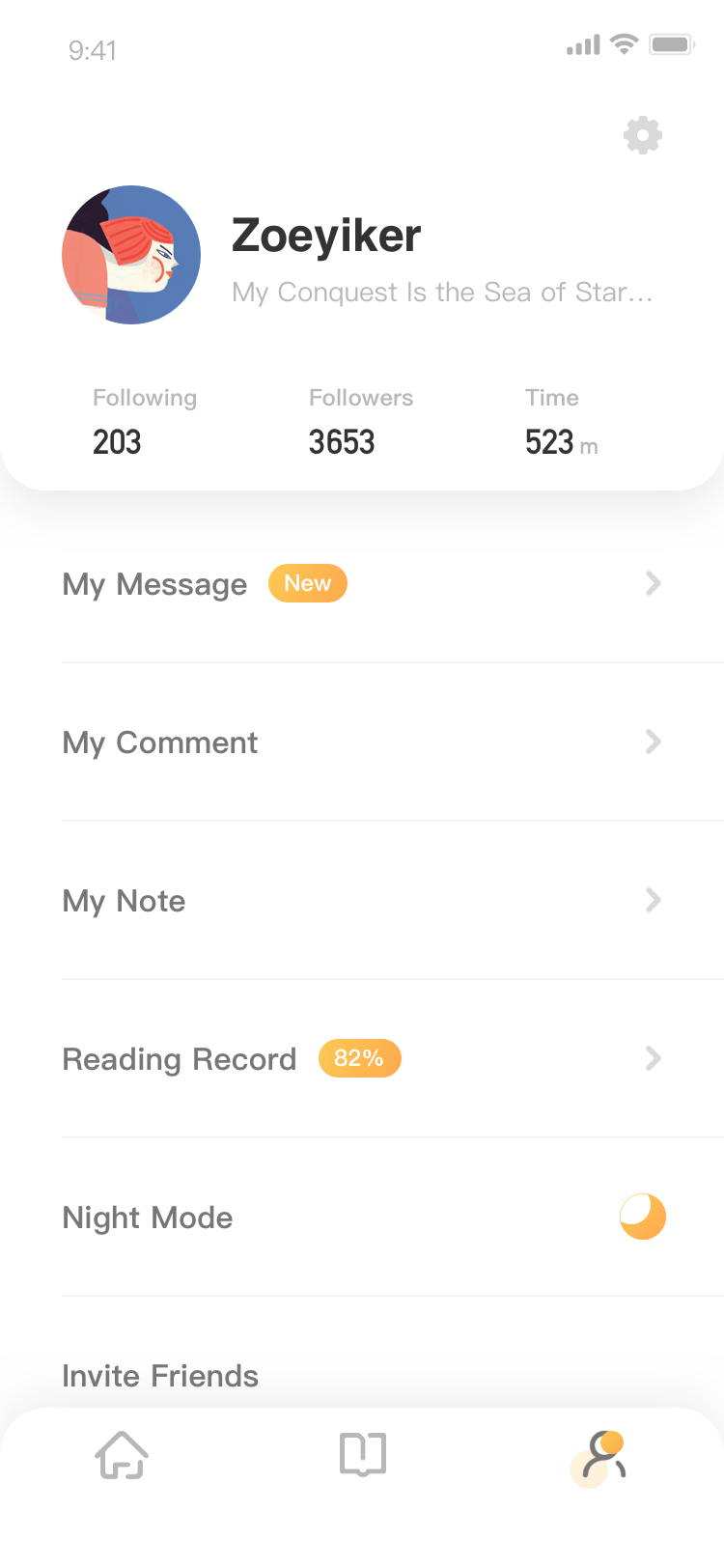Switch to the Home tab
The width and height of the screenshot is (724, 1568).
(122, 1455)
